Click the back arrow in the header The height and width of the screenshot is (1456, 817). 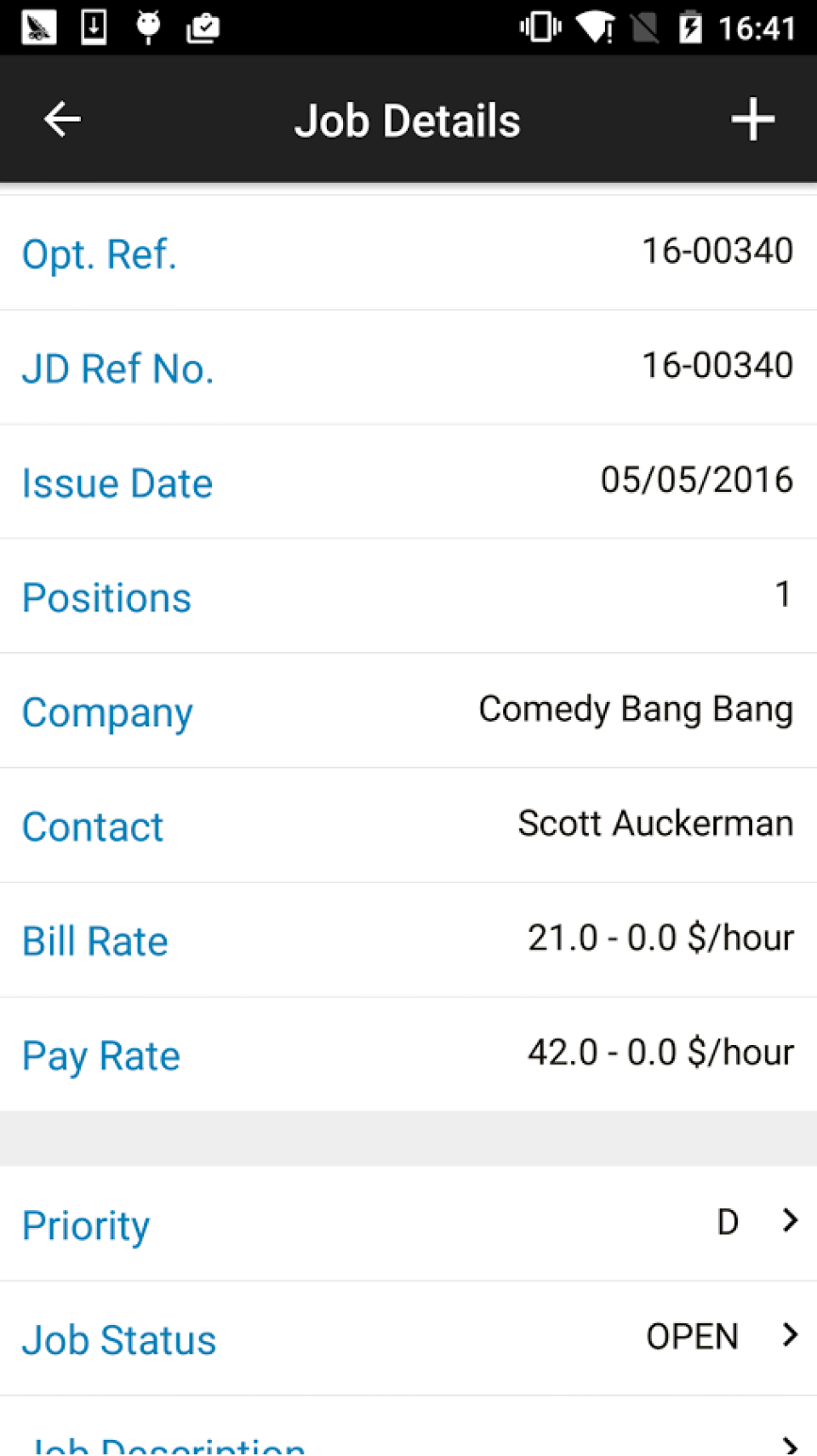click(60, 119)
